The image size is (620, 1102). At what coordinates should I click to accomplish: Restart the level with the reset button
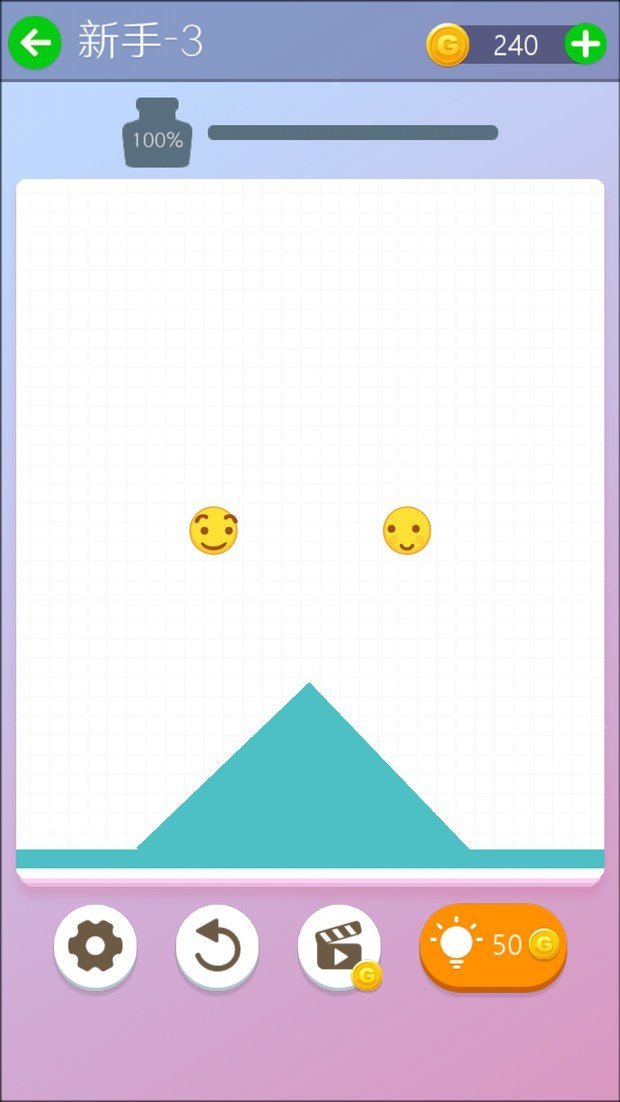[217, 945]
